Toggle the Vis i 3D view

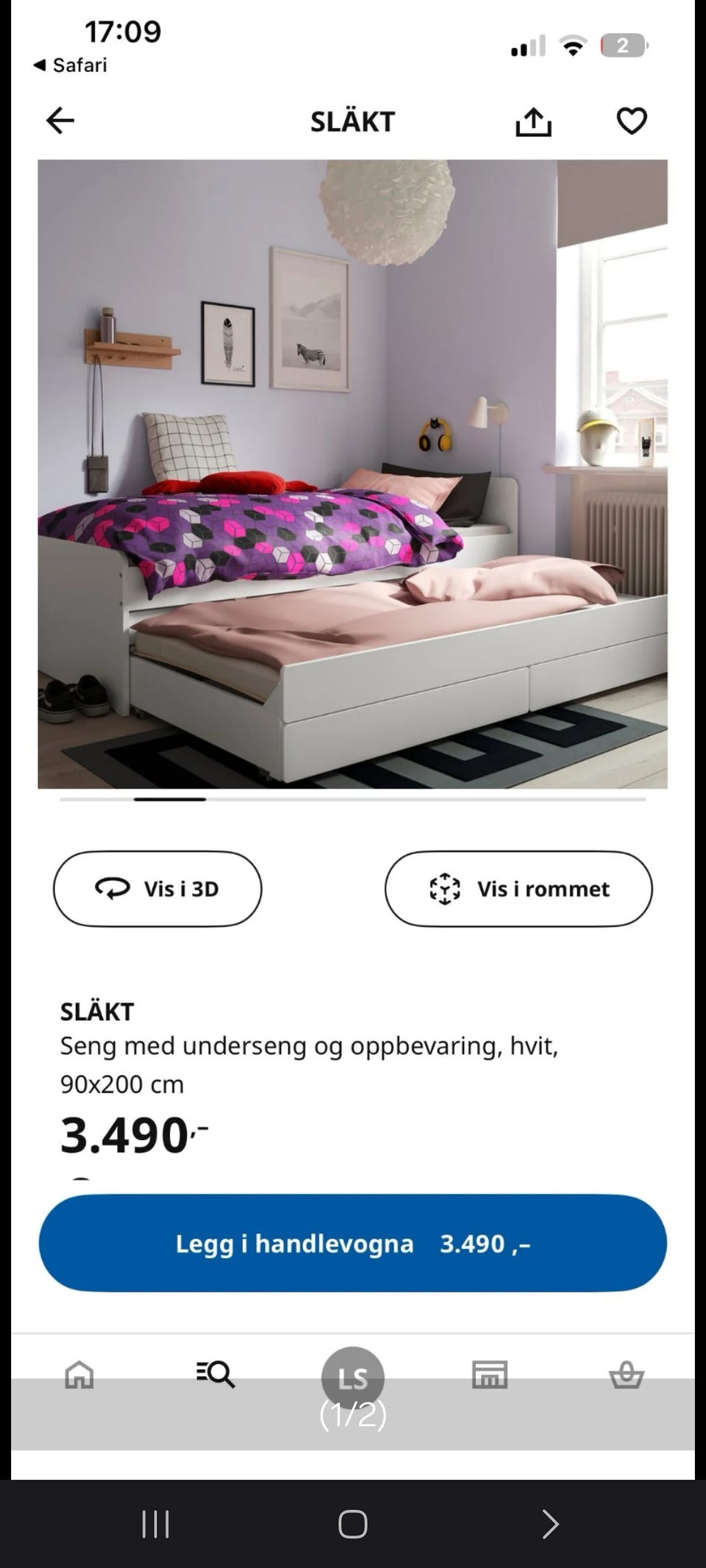(x=157, y=888)
